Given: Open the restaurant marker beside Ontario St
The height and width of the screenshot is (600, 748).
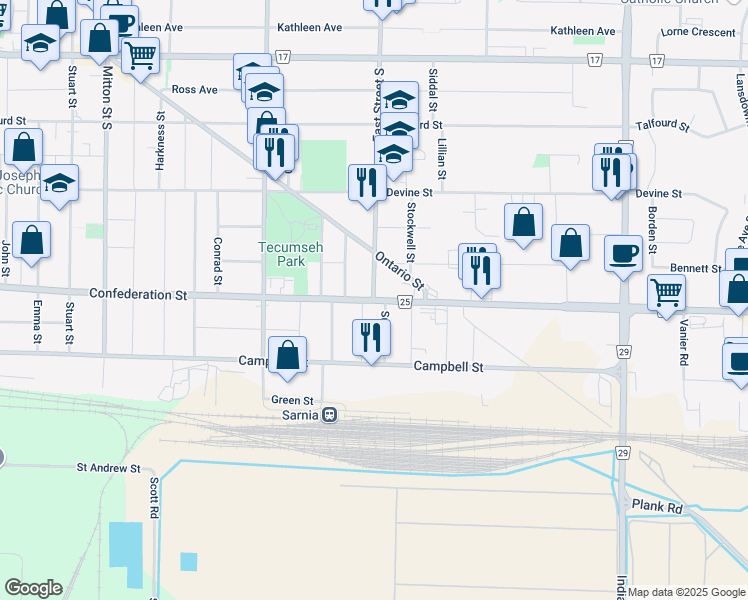Looking at the screenshot, I should pyautogui.click(x=483, y=270).
